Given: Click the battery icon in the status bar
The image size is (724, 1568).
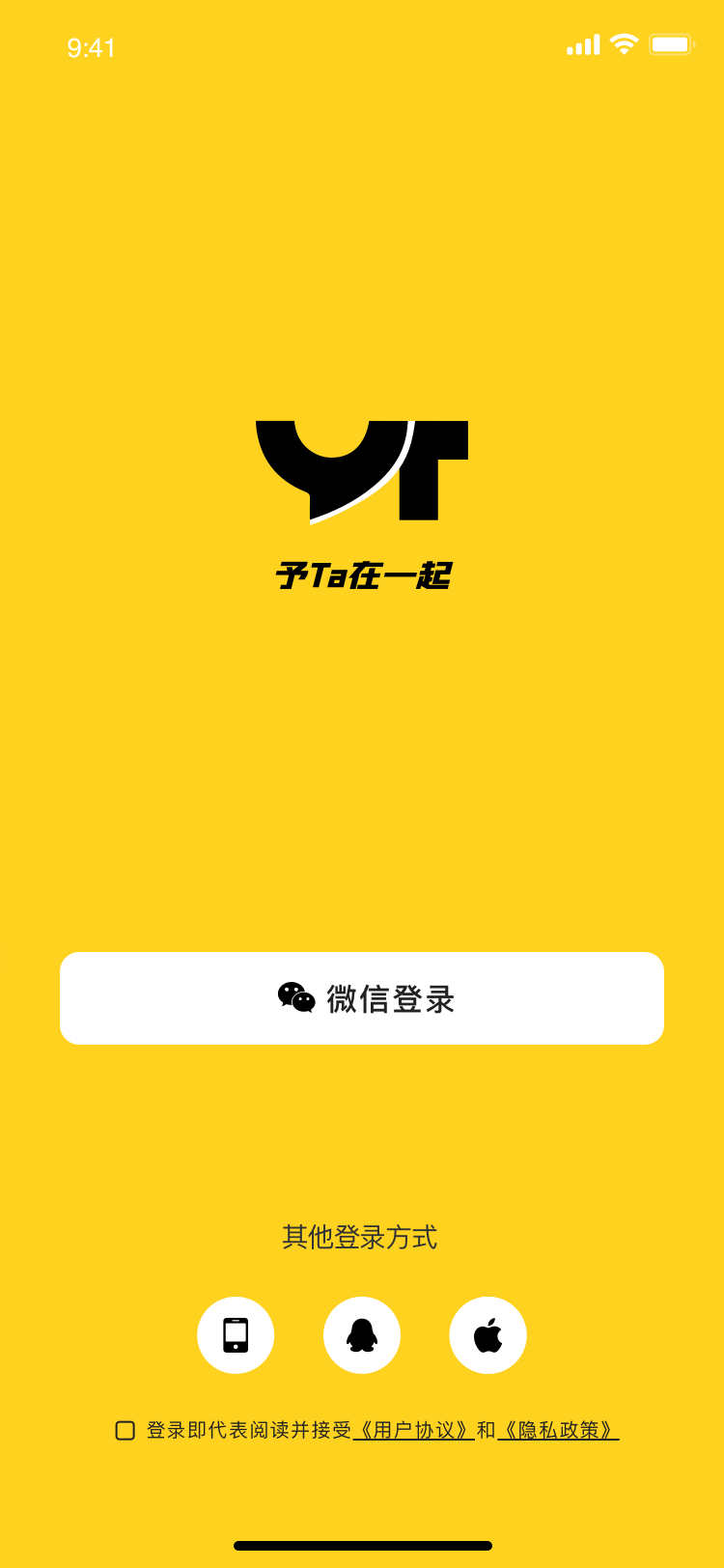Looking at the screenshot, I should (x=673, y=43).
